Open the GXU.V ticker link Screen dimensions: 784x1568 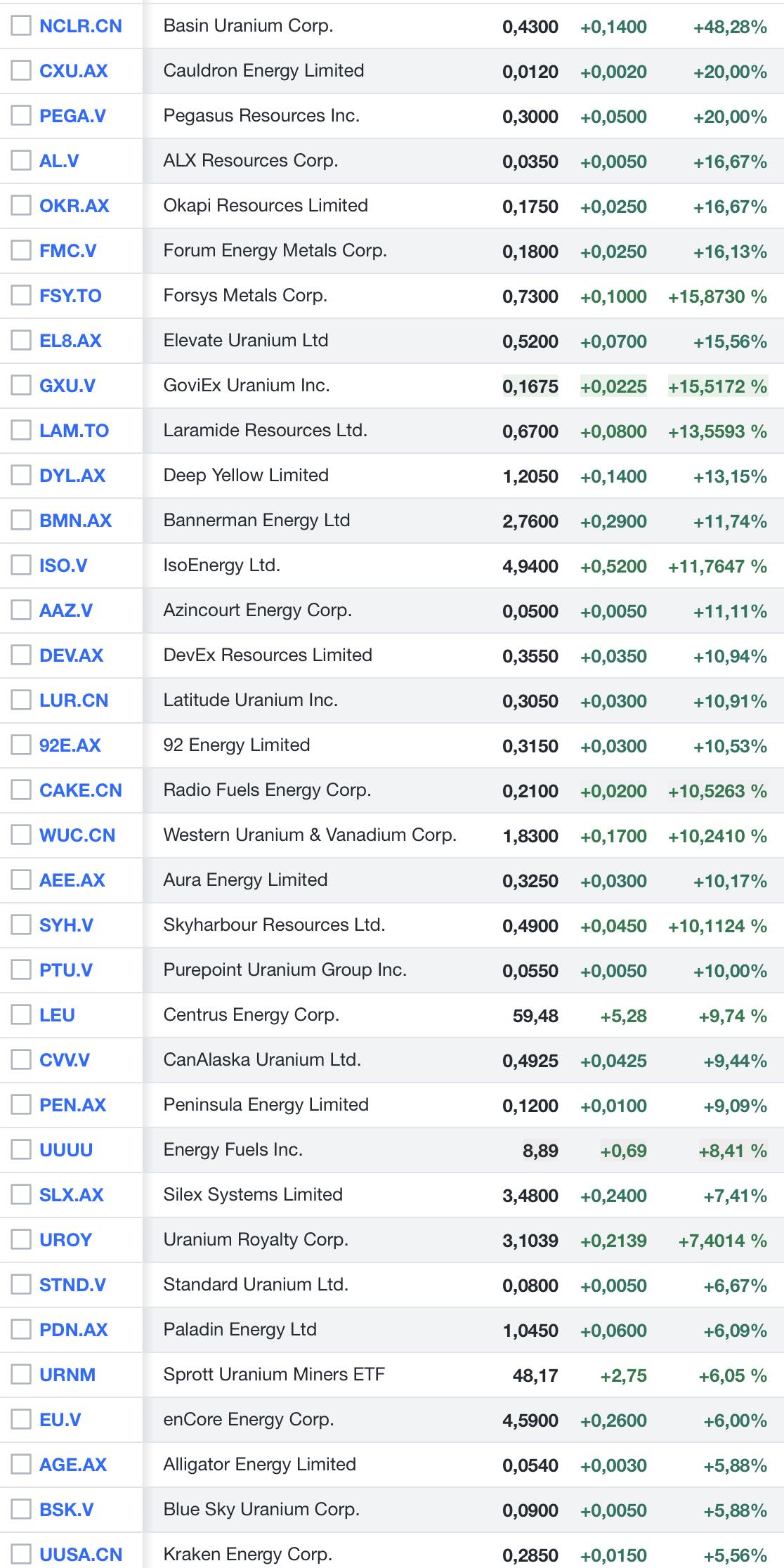[67, 386]
